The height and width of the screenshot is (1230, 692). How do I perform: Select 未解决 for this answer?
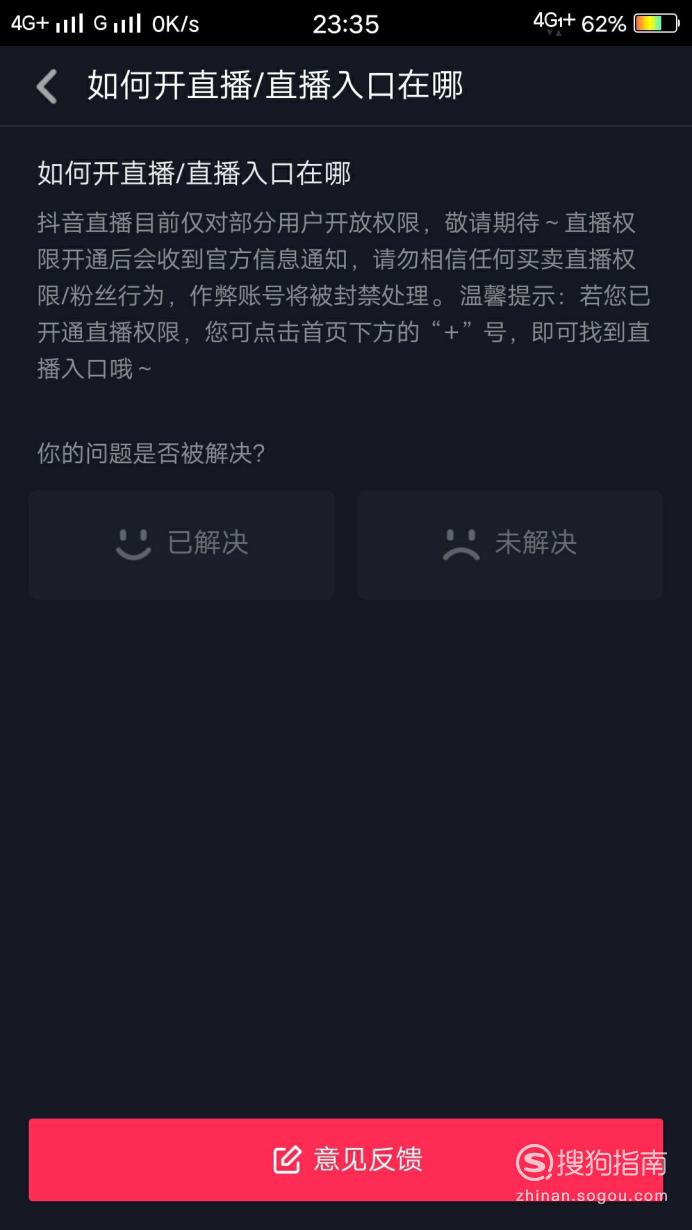pyautogui.click(x=510, y=544)
